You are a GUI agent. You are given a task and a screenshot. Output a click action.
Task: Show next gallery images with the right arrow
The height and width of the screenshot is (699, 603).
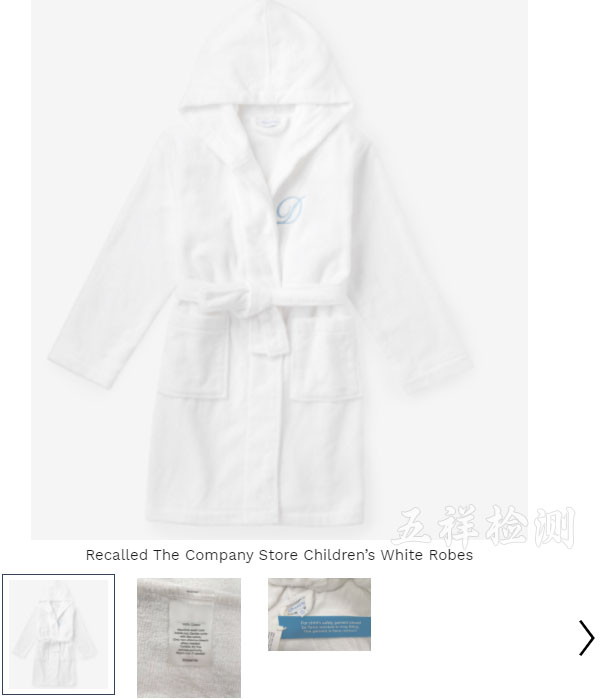[585, 637]
